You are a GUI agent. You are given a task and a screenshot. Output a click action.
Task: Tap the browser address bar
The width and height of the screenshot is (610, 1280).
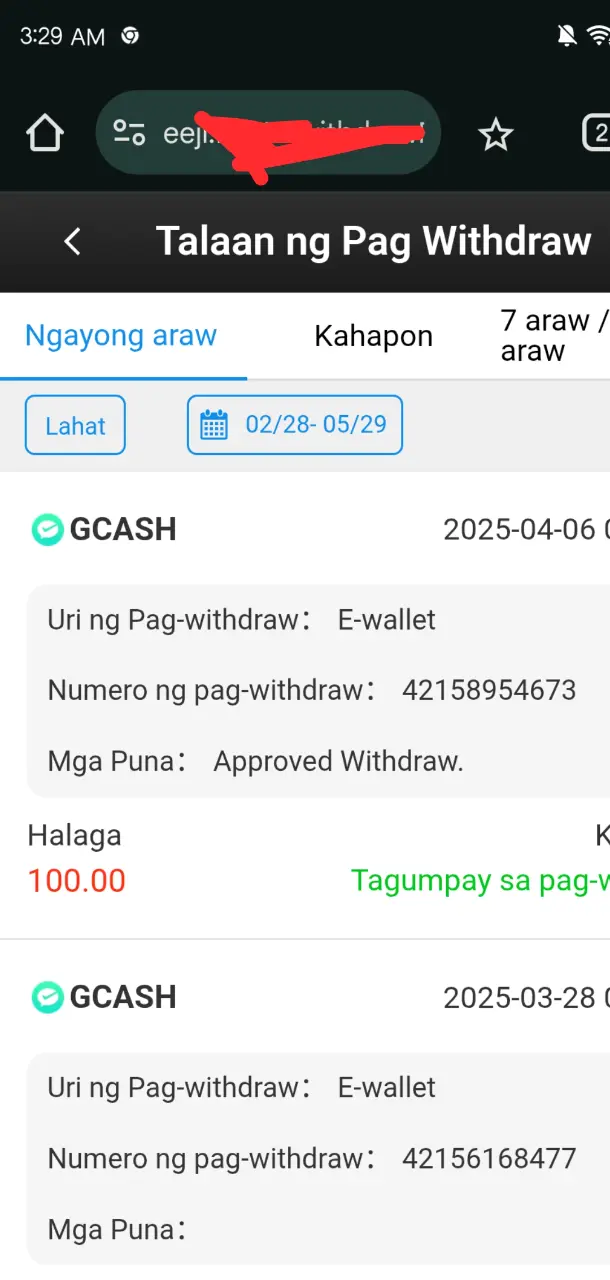pyautogui.click(x=268, y=133)
